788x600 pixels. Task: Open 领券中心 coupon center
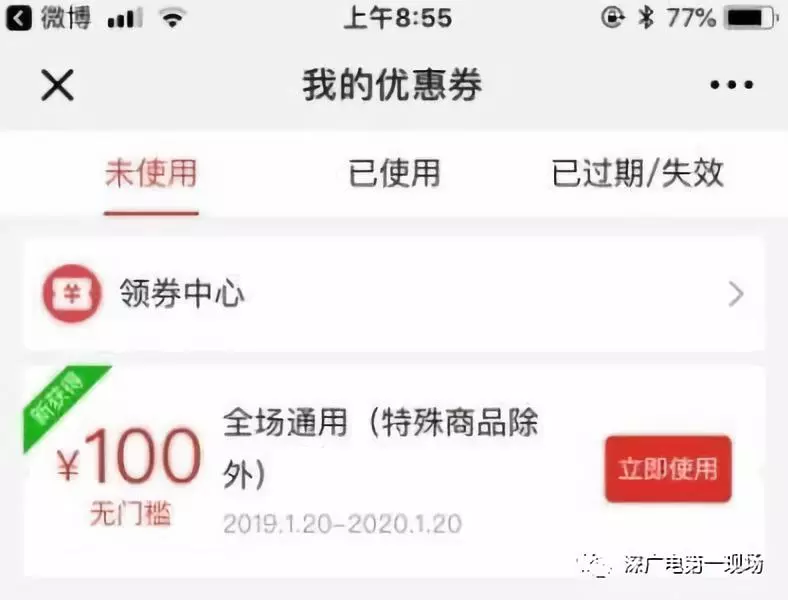(394, 294)
